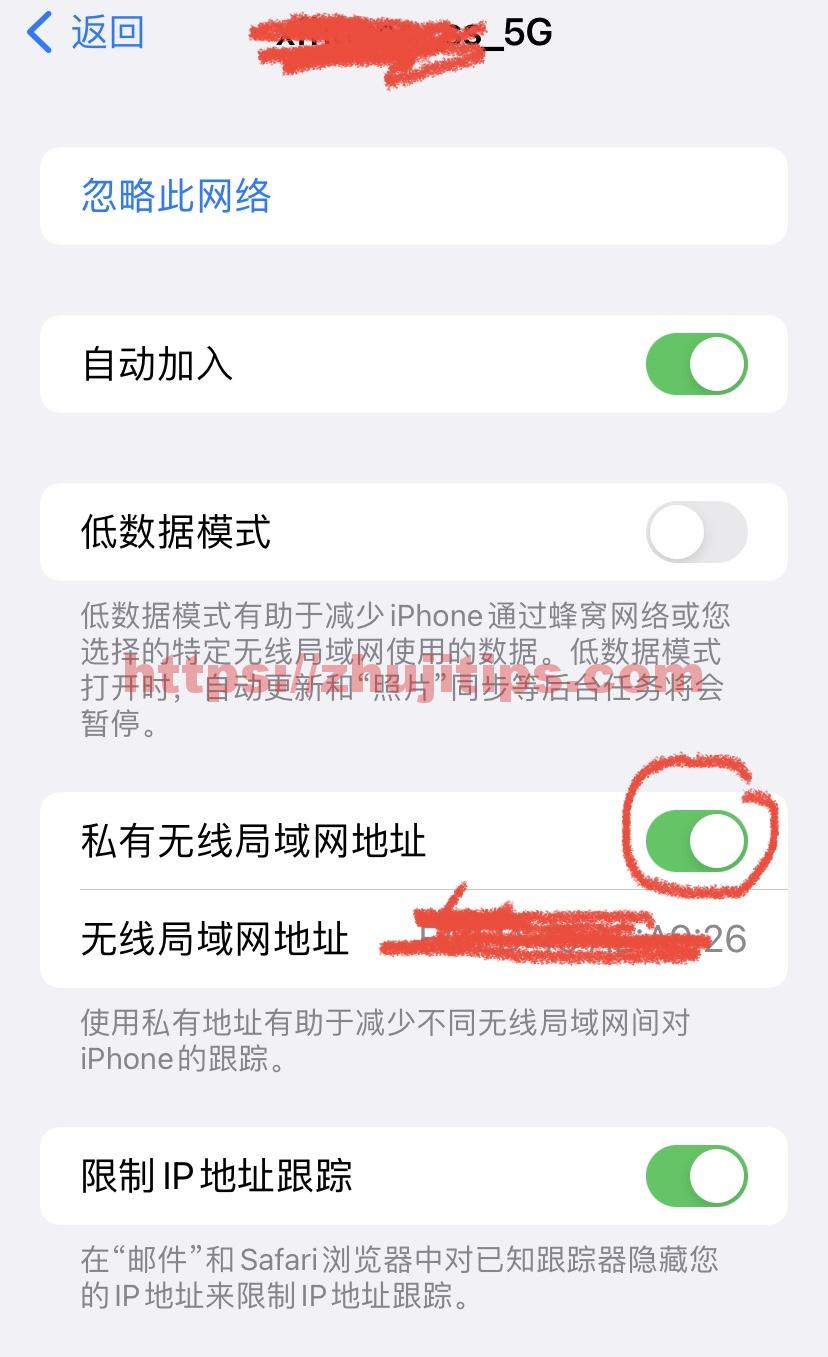This screenshot has height=1357, width=828.
Task: Select the 私有无线局域网地址 row text
Action: (253, 841)
